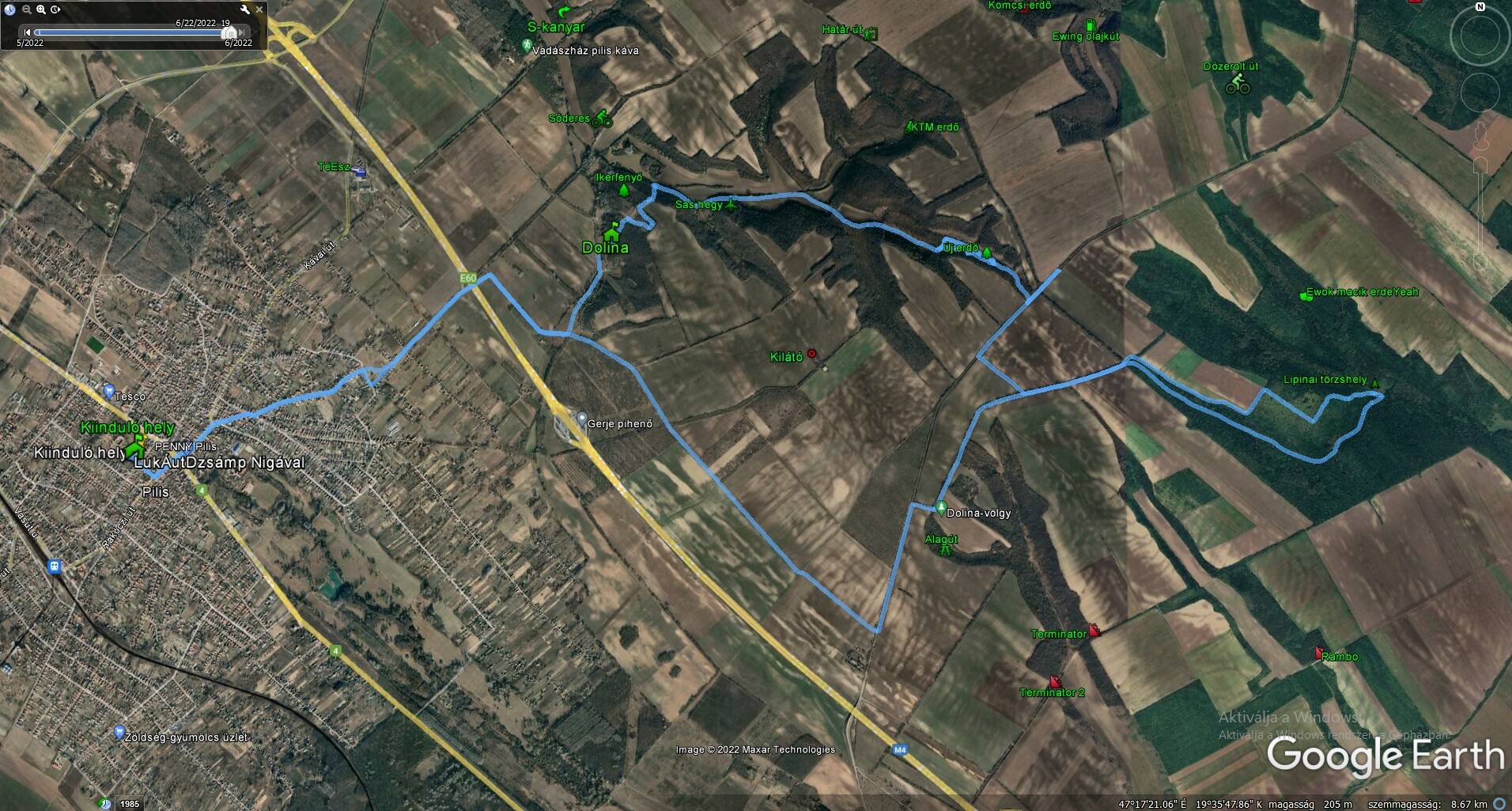This screenshot has width=1512, height=811.
Task: Jump to the earliest imagery date
Action: pos(28,32)
